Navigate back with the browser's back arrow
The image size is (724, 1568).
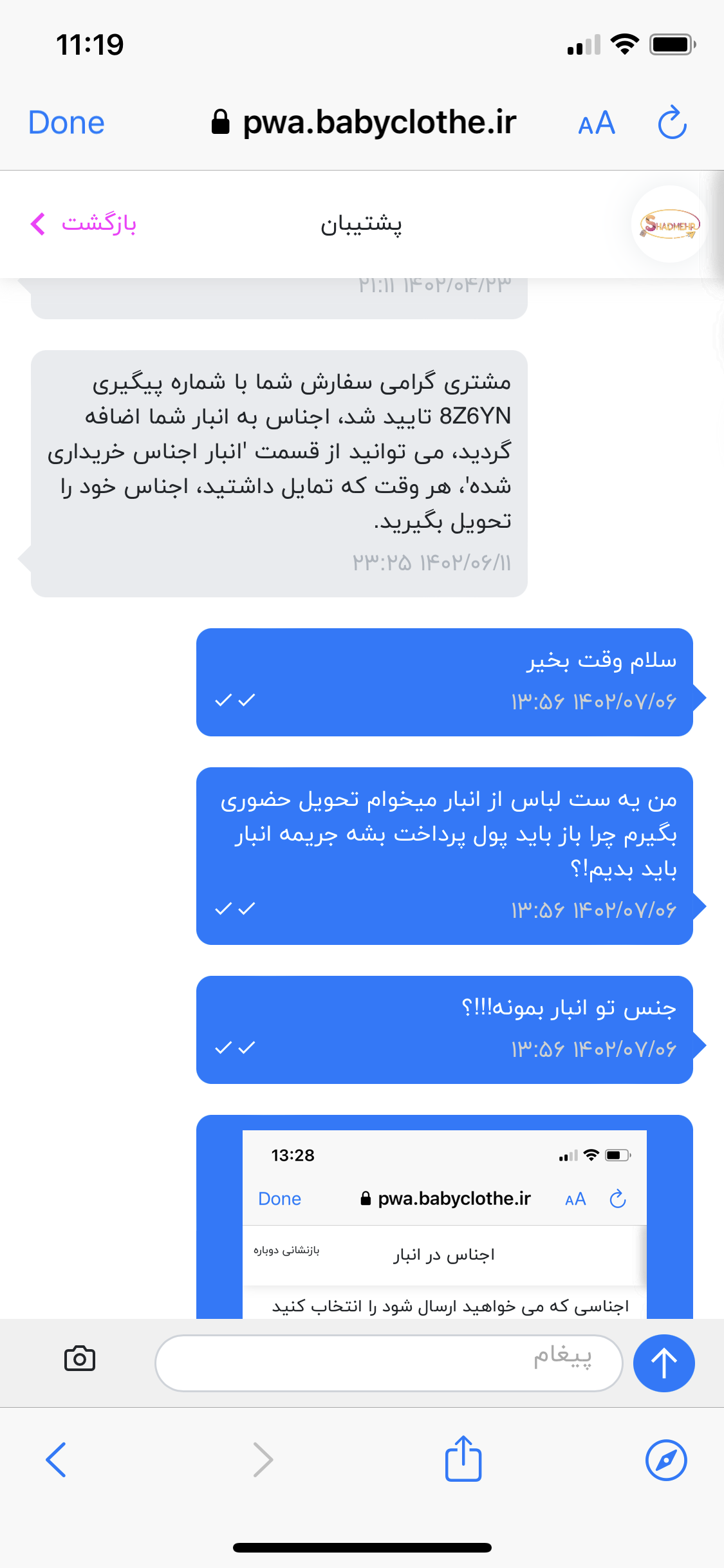pos(56,1460)
